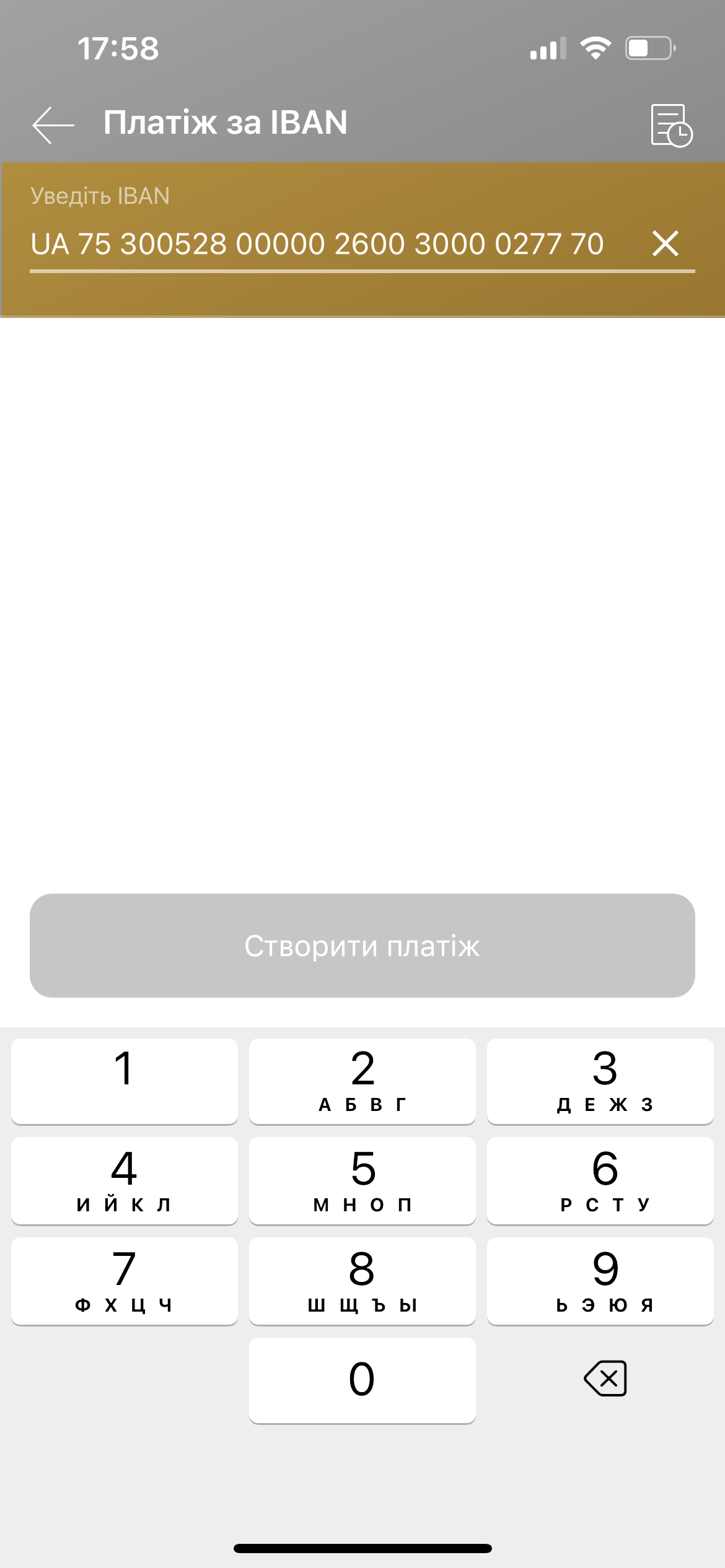Type digit 1 on the keypad
Viewport: 725px width, 1568px height.
[x=125, y=1081]
